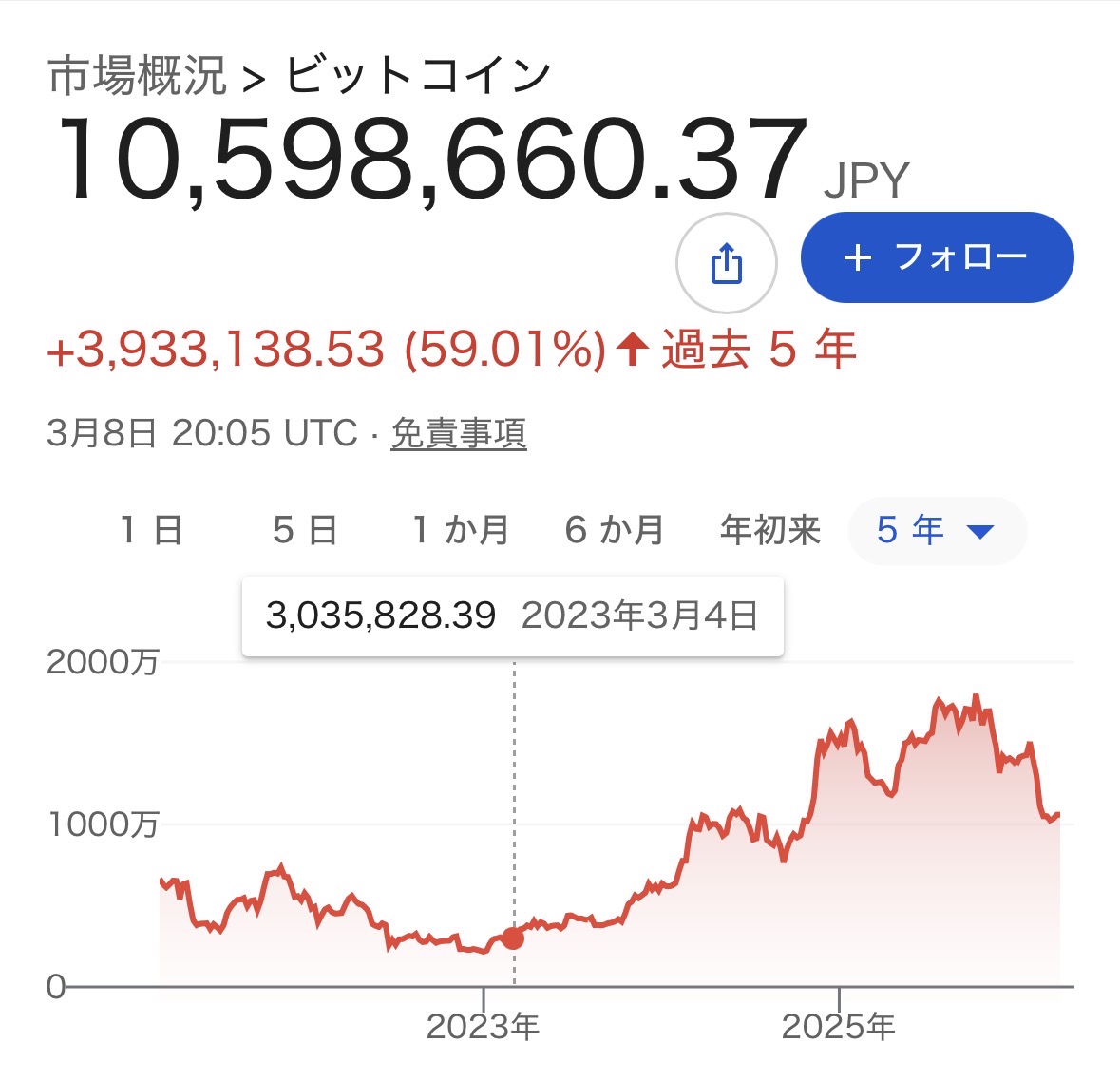The image size is (1120, 1080).
Task: Expand the 5 年 range dropdown
Action: click(x=937, y=530)
